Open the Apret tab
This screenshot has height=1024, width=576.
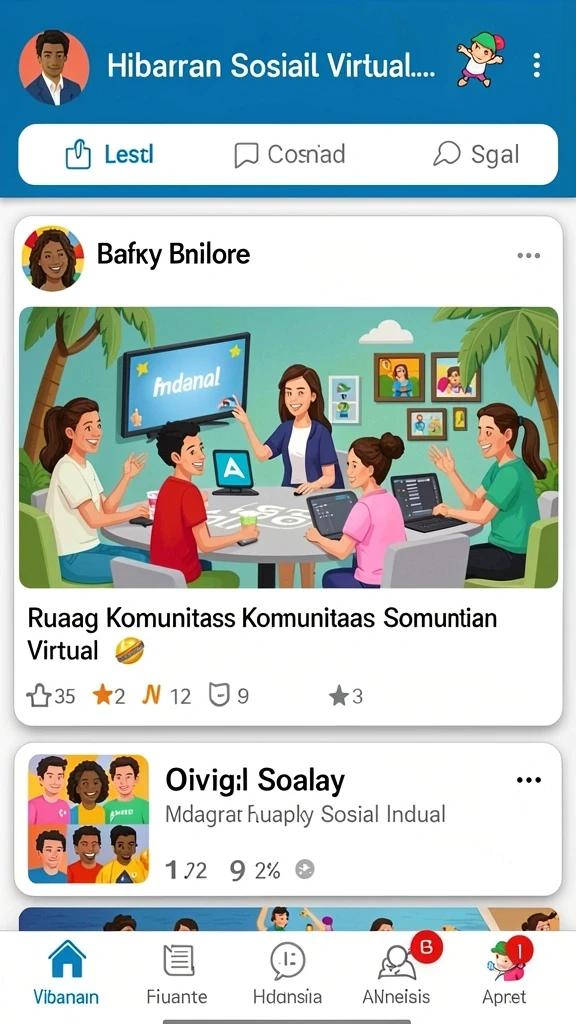point(505,973)
